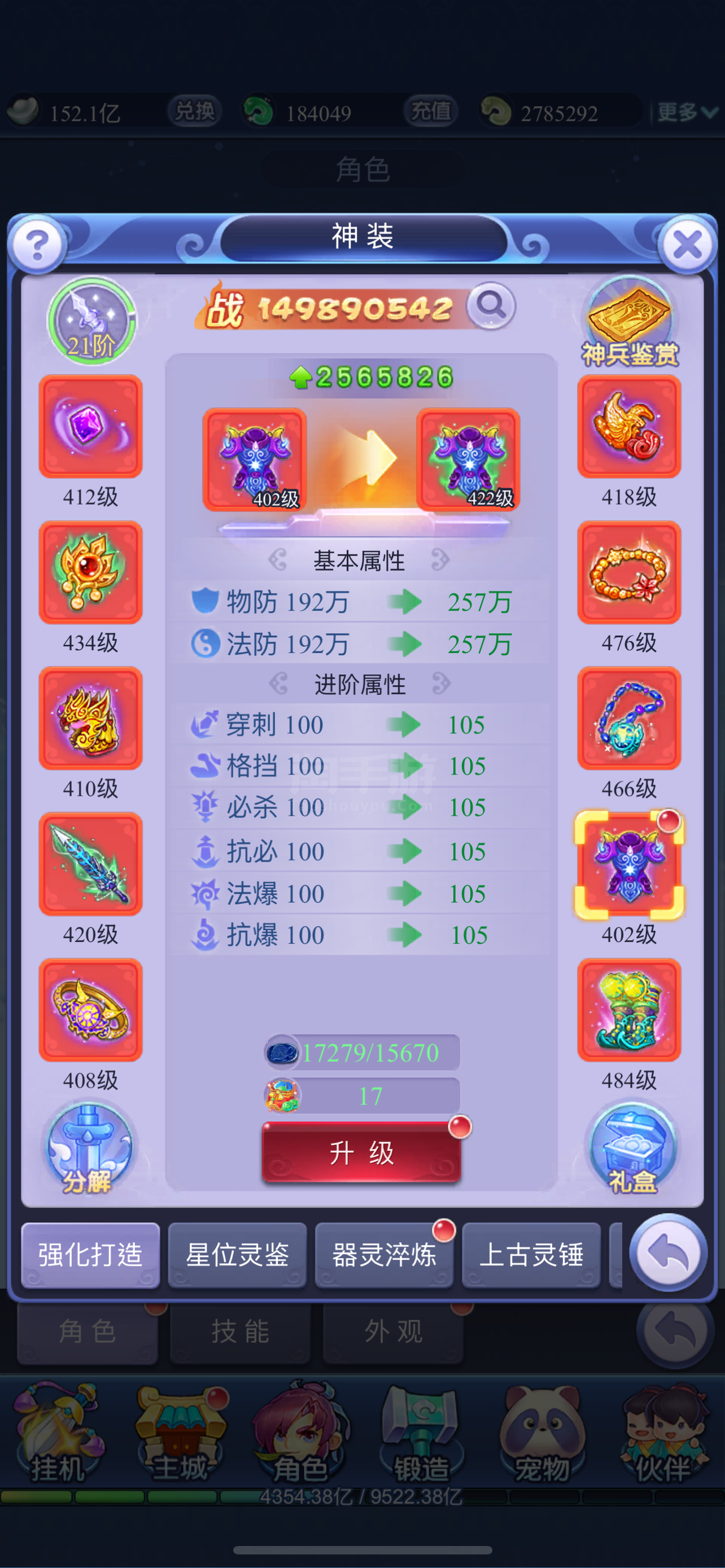Close the 神装 dialog
The image size is (725, 1568).
click(687, 246)
